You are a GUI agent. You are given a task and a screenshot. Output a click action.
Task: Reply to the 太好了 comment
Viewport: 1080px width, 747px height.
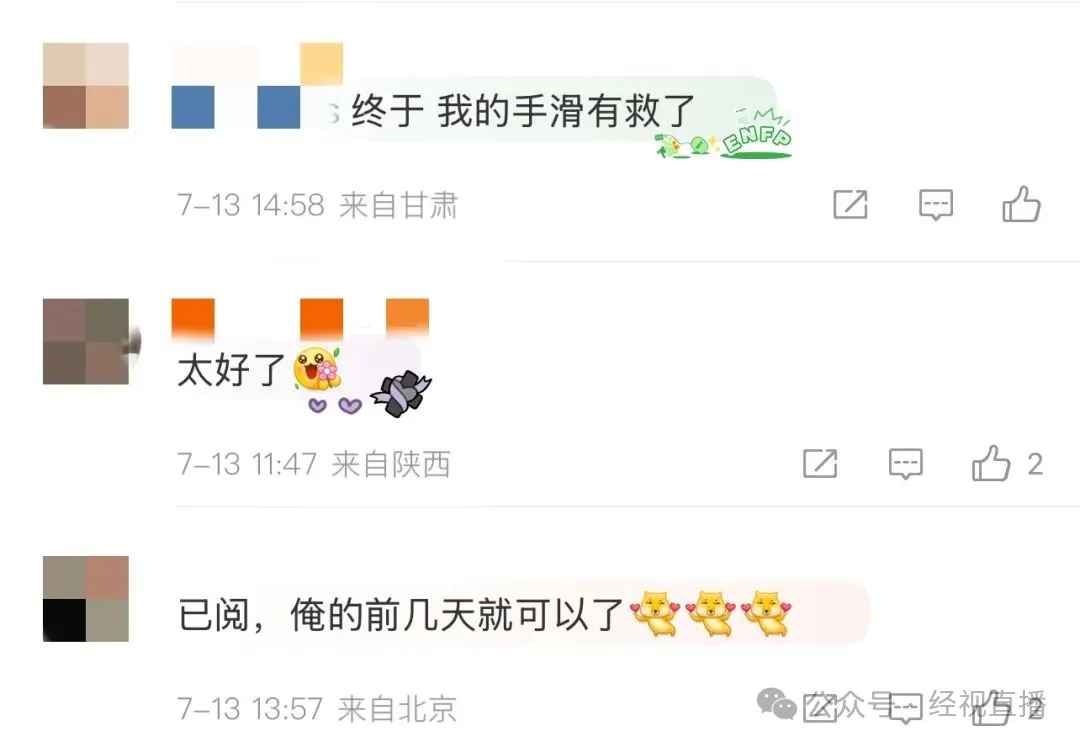[906, 463]
